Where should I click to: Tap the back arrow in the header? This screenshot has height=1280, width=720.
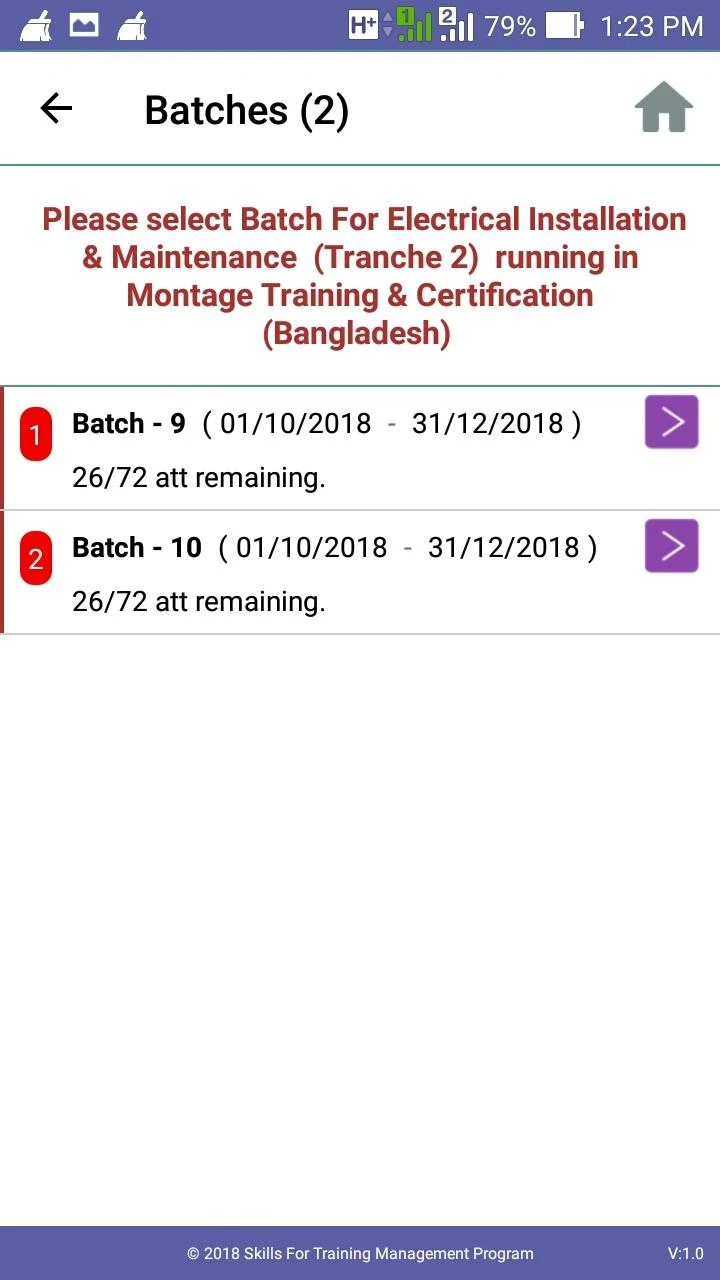(56, 108)
